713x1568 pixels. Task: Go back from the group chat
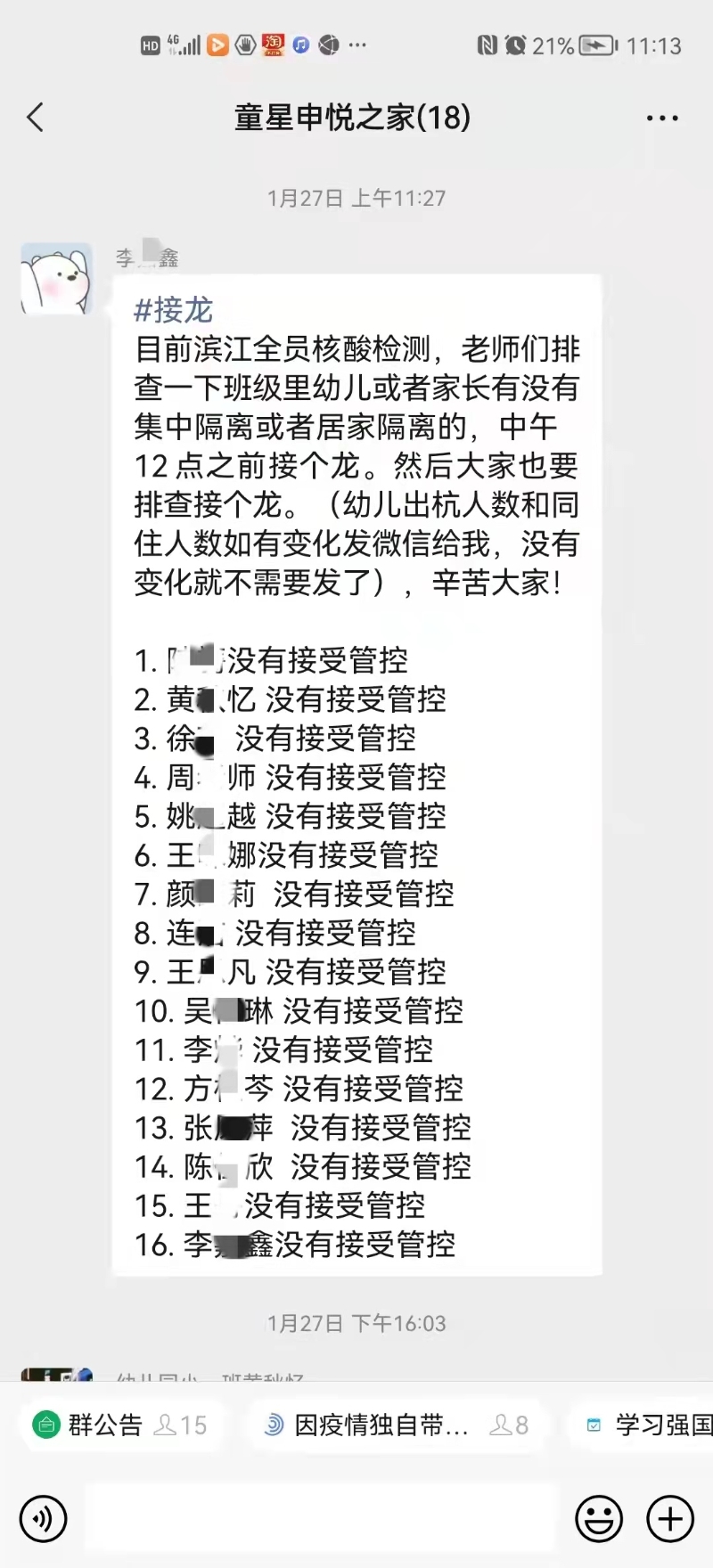click(x=36, y=118)
